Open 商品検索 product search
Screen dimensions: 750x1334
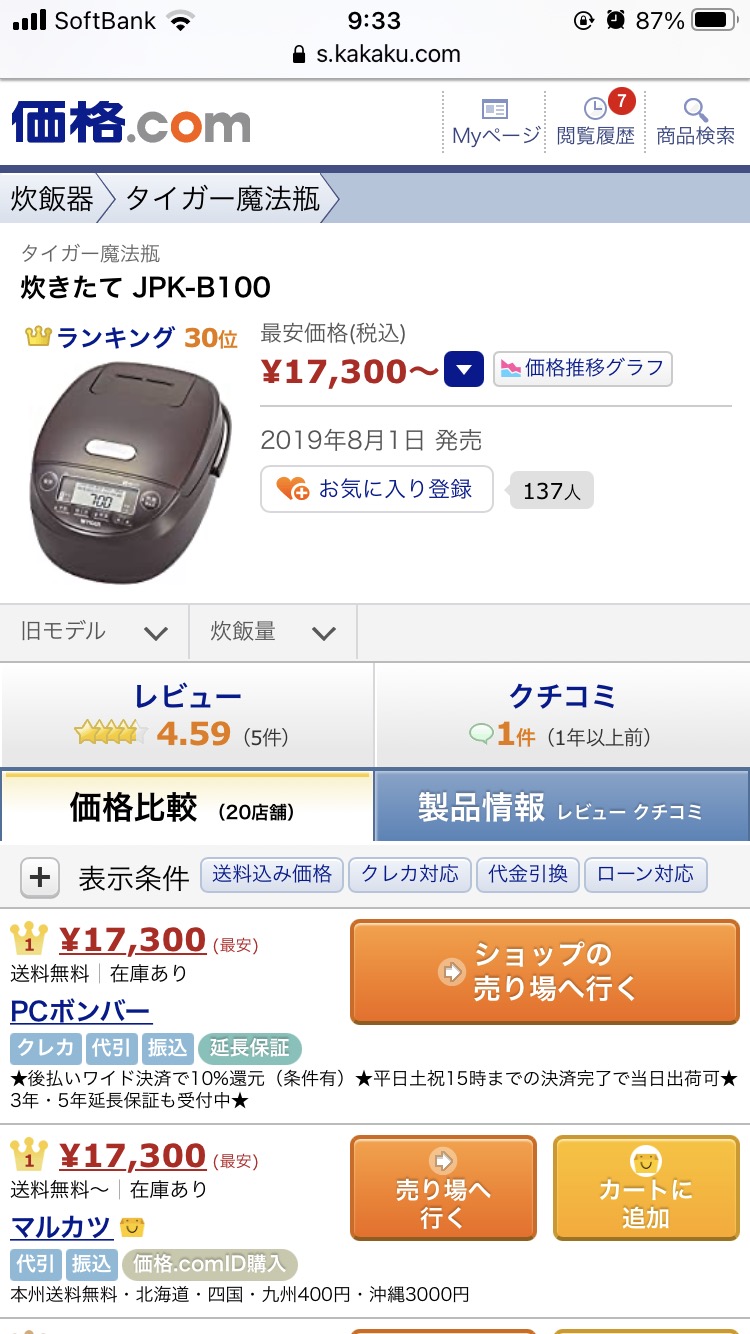[695, 122]
